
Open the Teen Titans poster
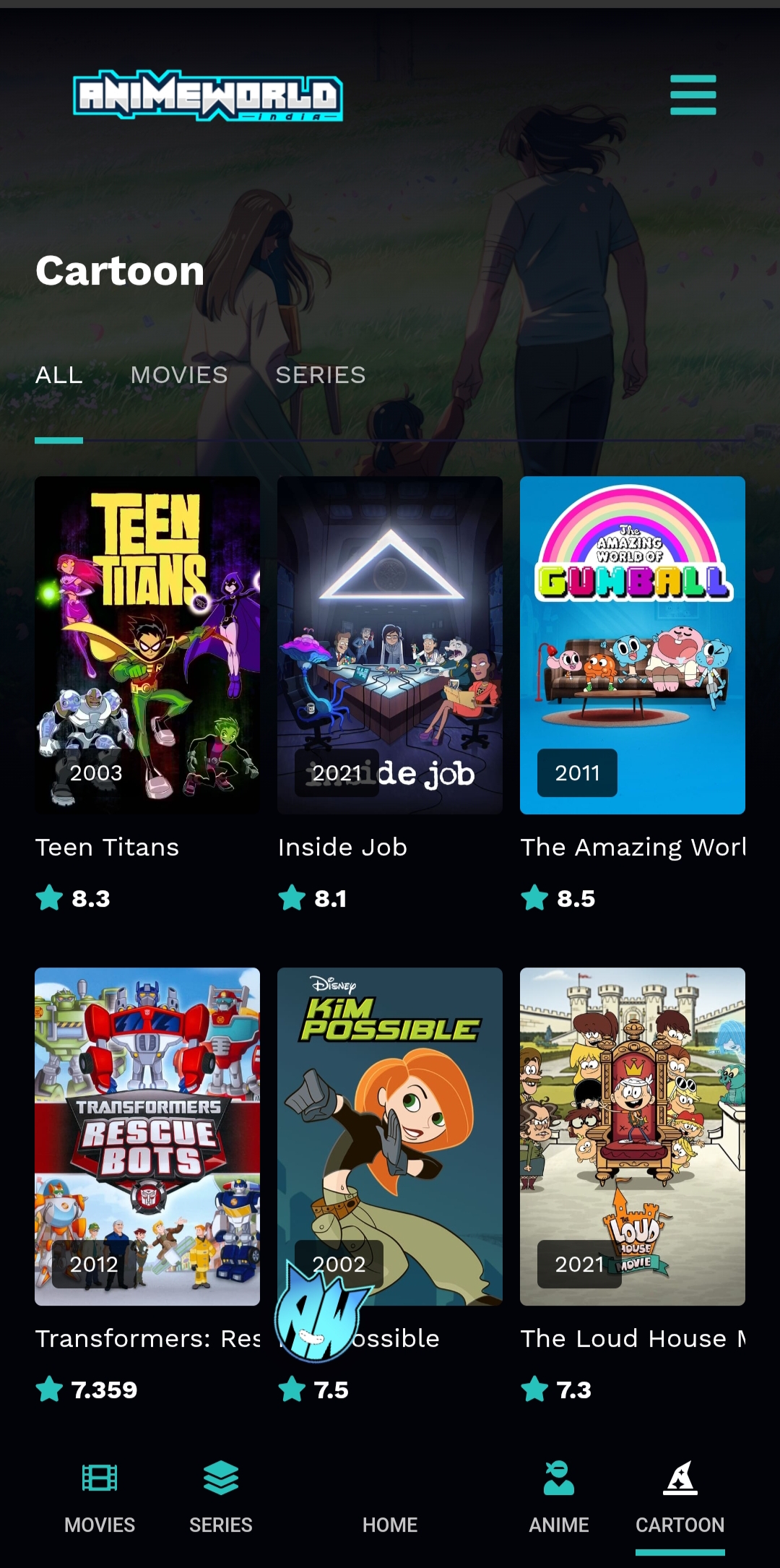(x=147, y=645)
